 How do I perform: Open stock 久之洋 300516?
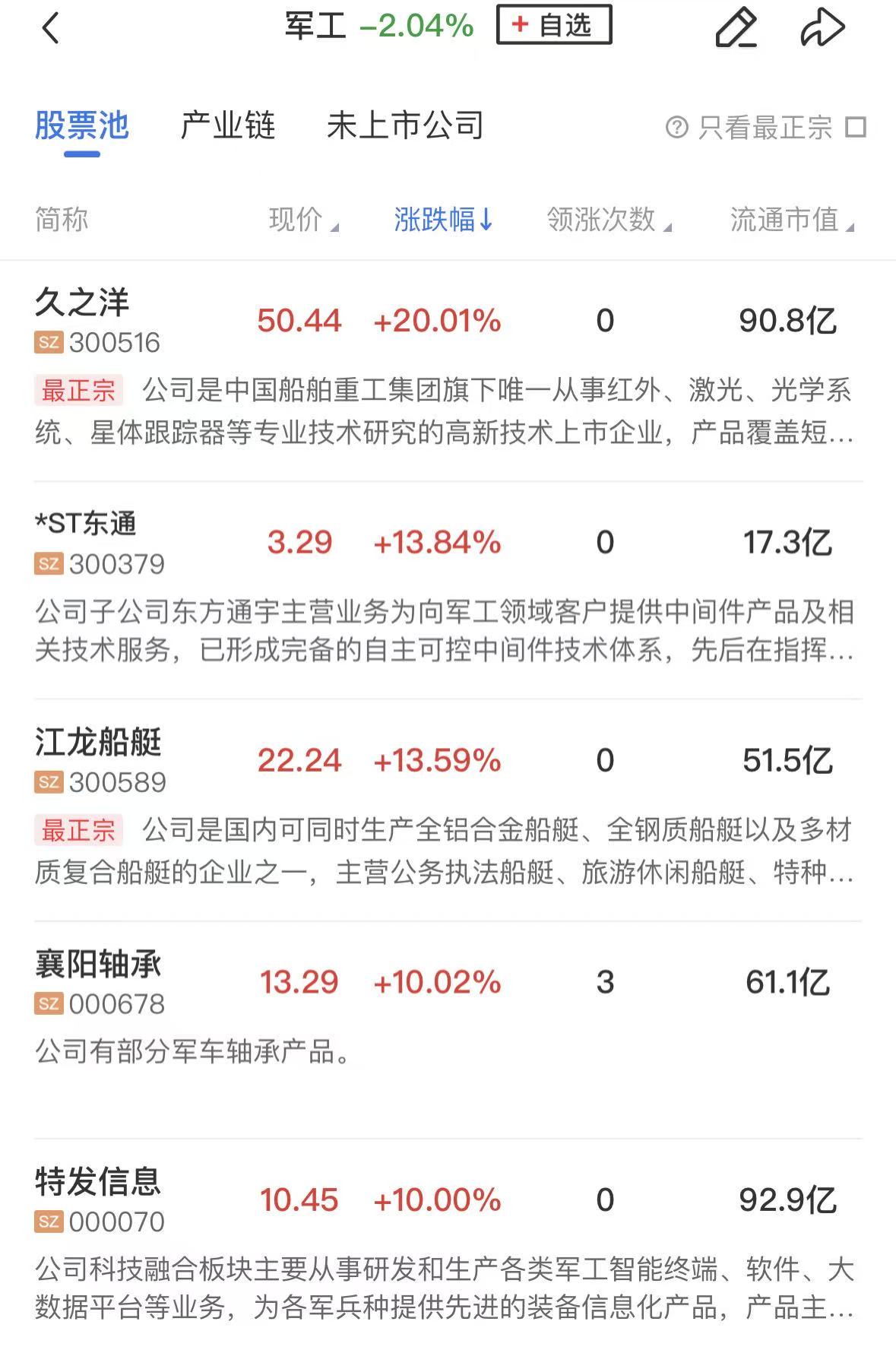[97, 322]
